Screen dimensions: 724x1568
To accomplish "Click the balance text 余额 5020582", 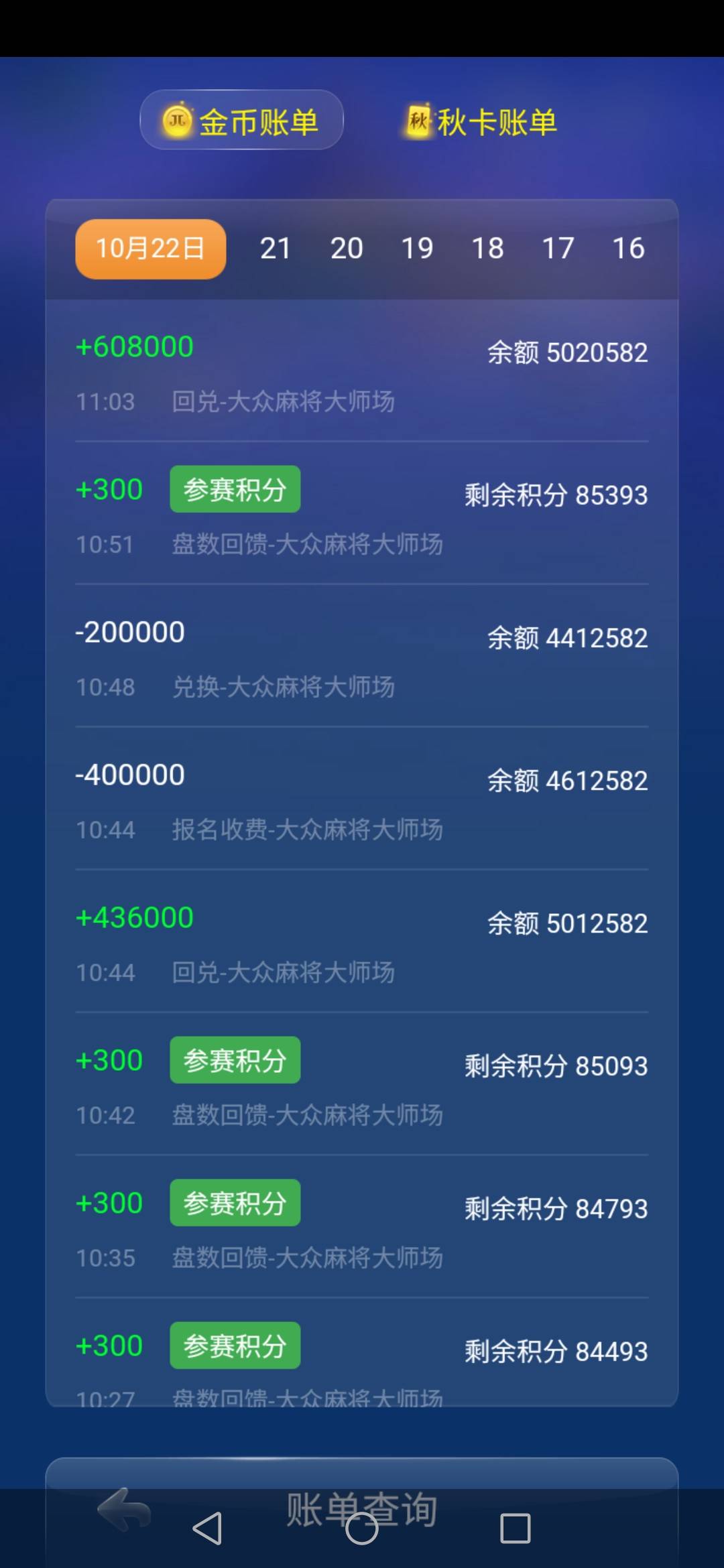I will coord(566,352).
